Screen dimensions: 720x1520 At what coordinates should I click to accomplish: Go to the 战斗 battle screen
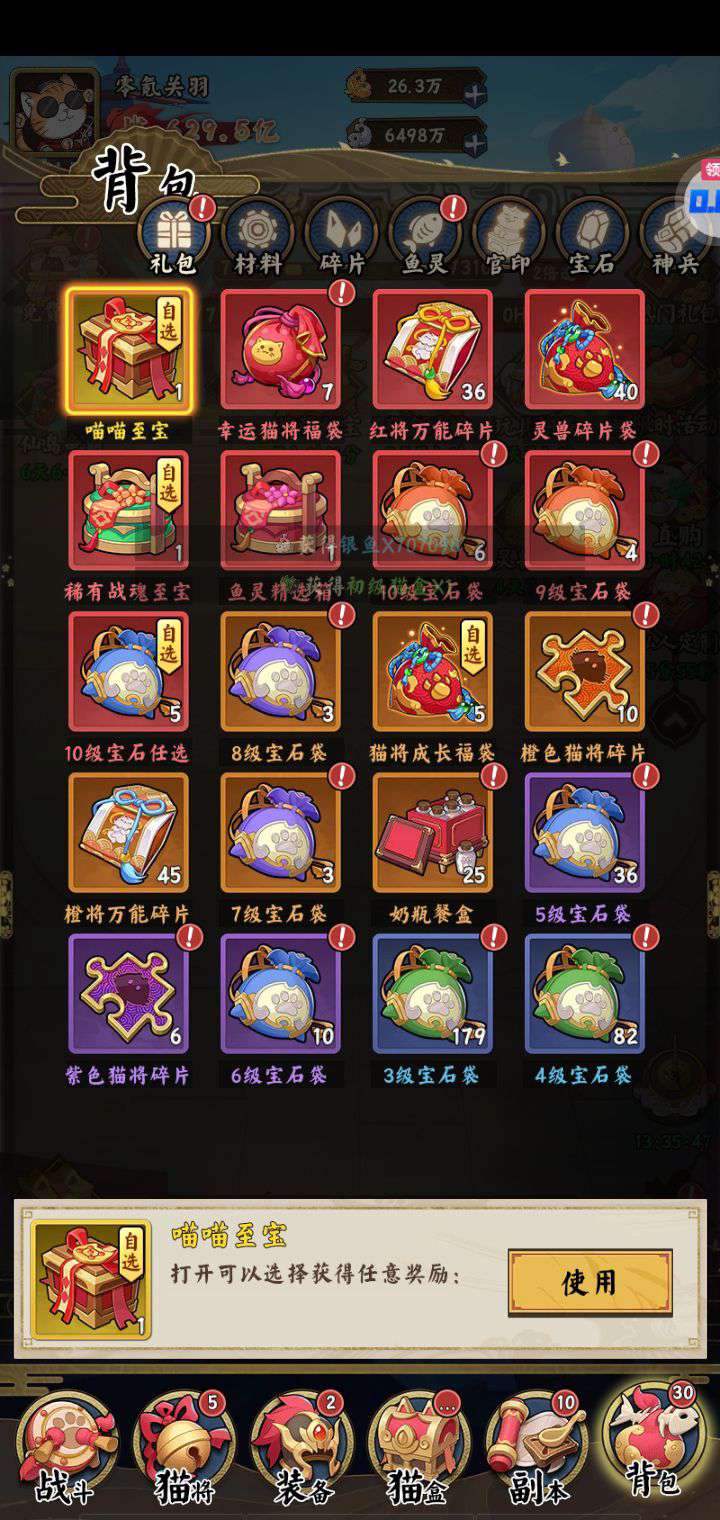65,1449
